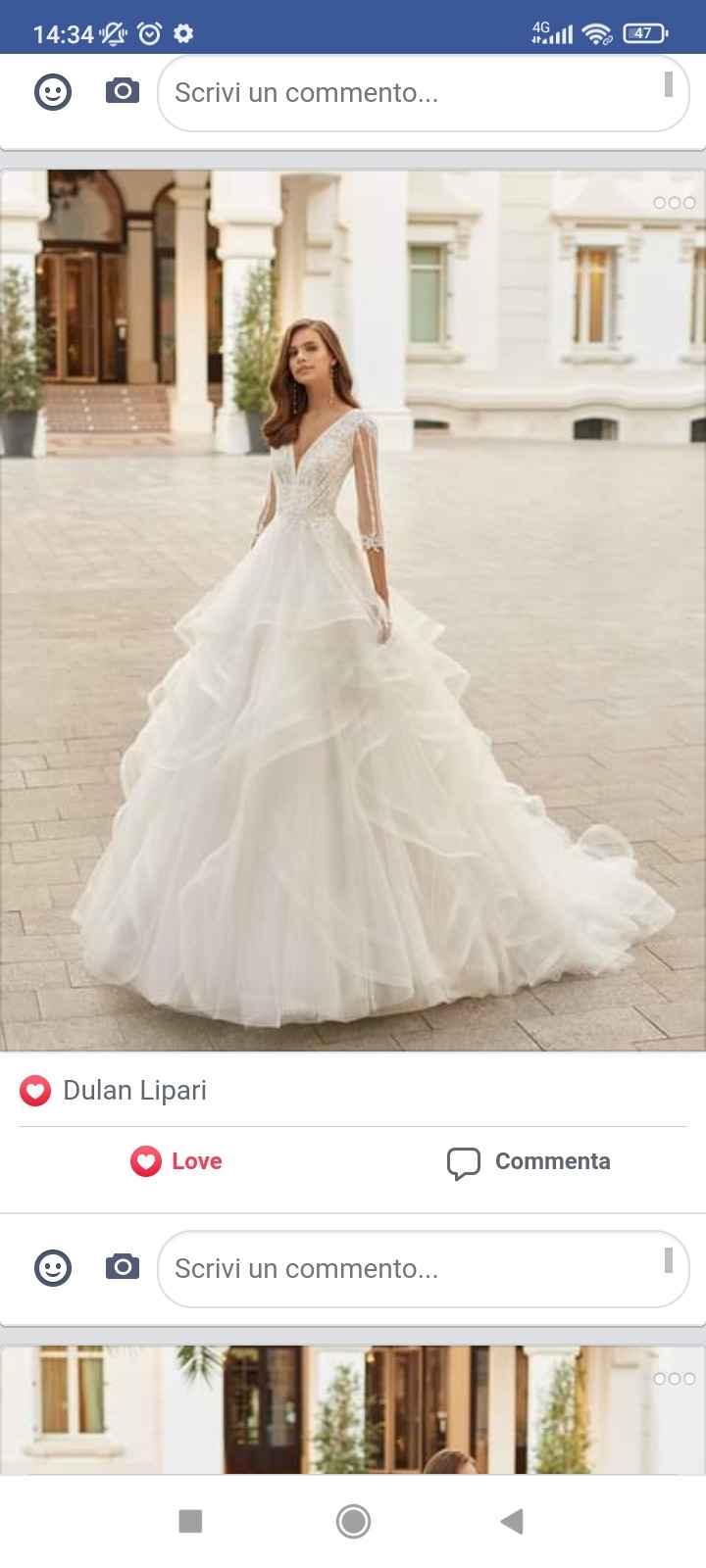This screenshot has height=1568, width=706.
Task: View Dulan Lipari's reaction details
Action: [134, 1090]
